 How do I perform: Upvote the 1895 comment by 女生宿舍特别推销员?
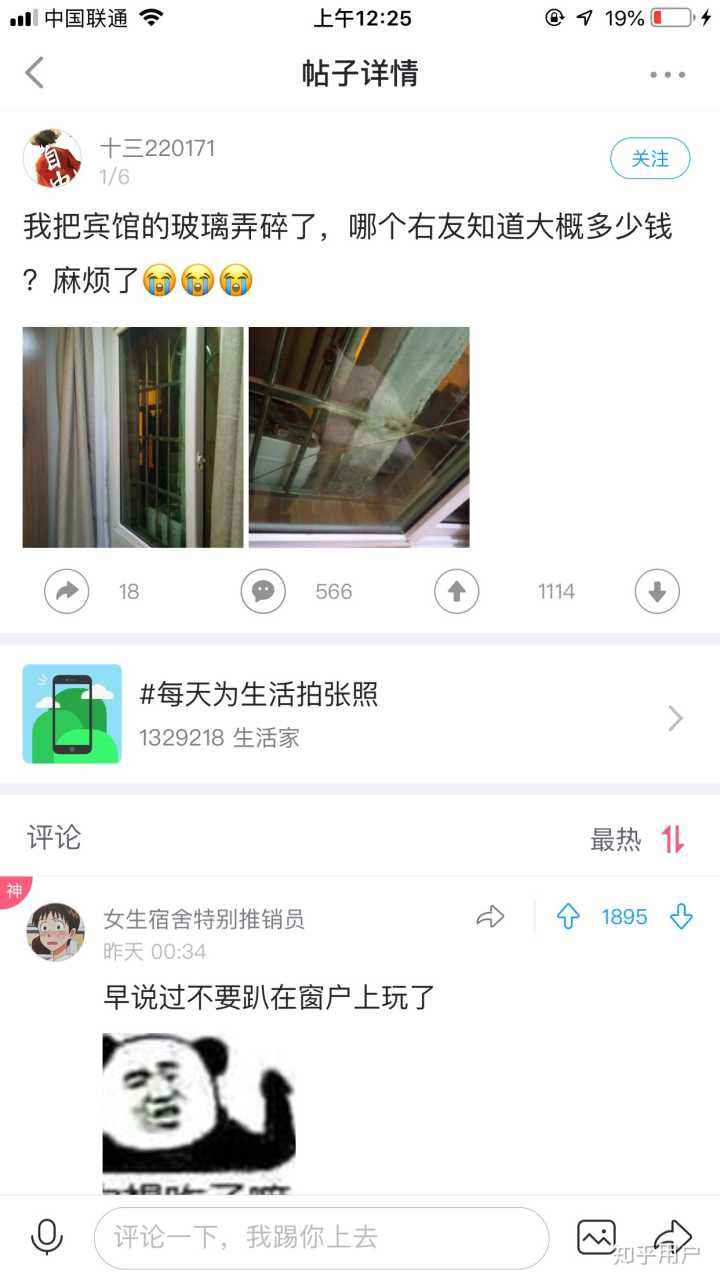point(567,917)
